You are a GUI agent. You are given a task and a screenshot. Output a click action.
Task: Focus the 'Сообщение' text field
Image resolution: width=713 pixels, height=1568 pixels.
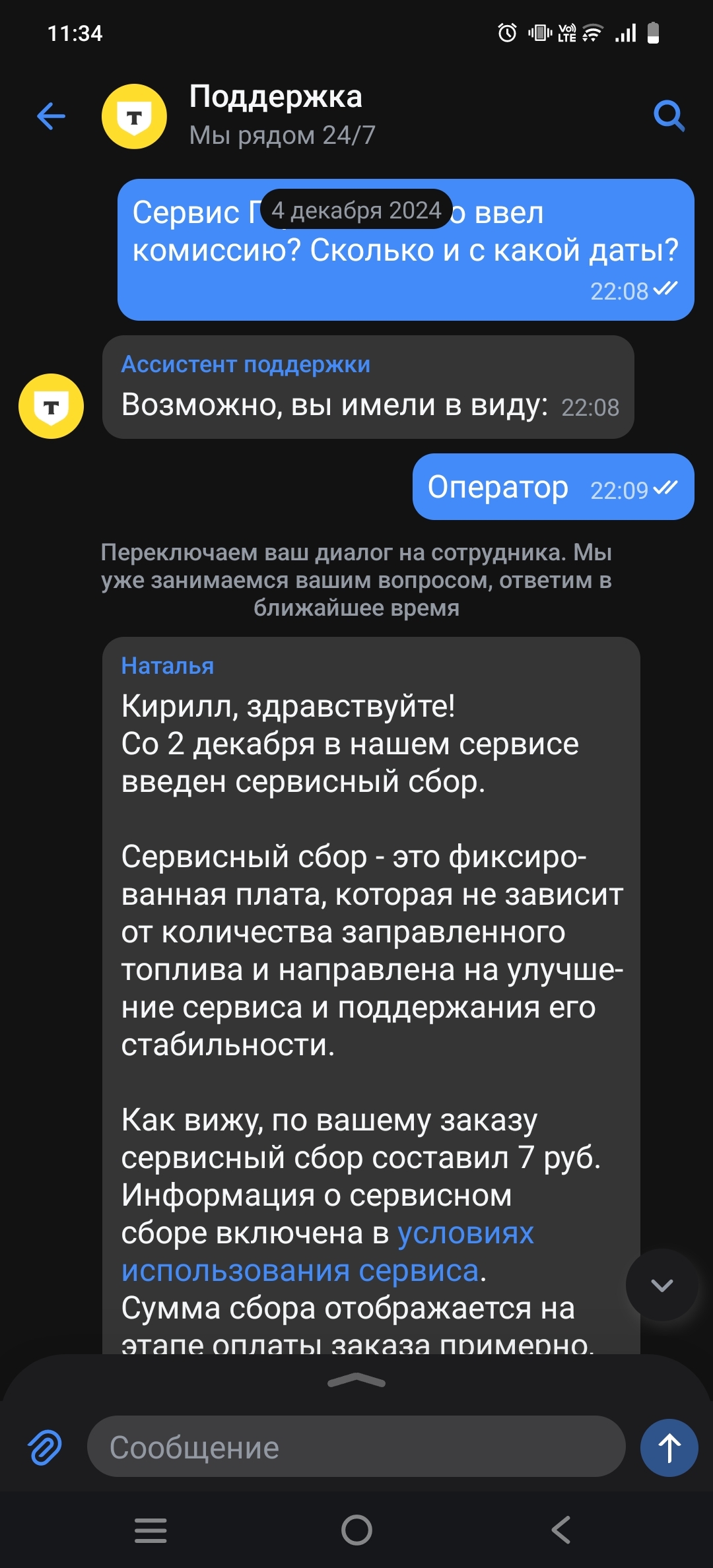(356, 1447)
